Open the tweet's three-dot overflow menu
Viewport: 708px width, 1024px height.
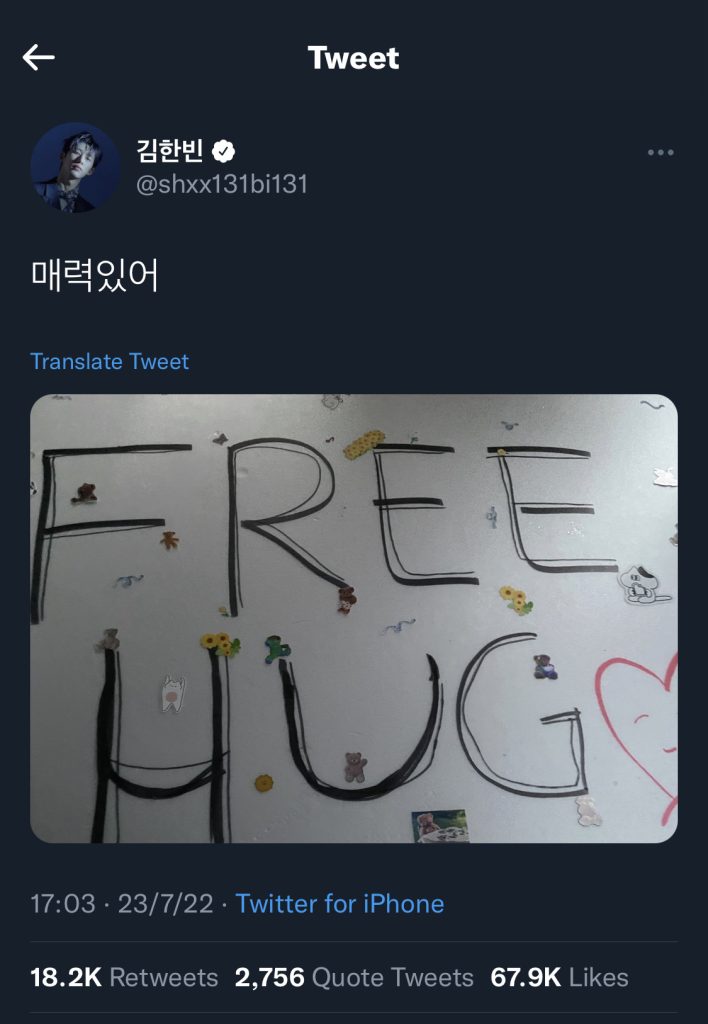point(660,152)
